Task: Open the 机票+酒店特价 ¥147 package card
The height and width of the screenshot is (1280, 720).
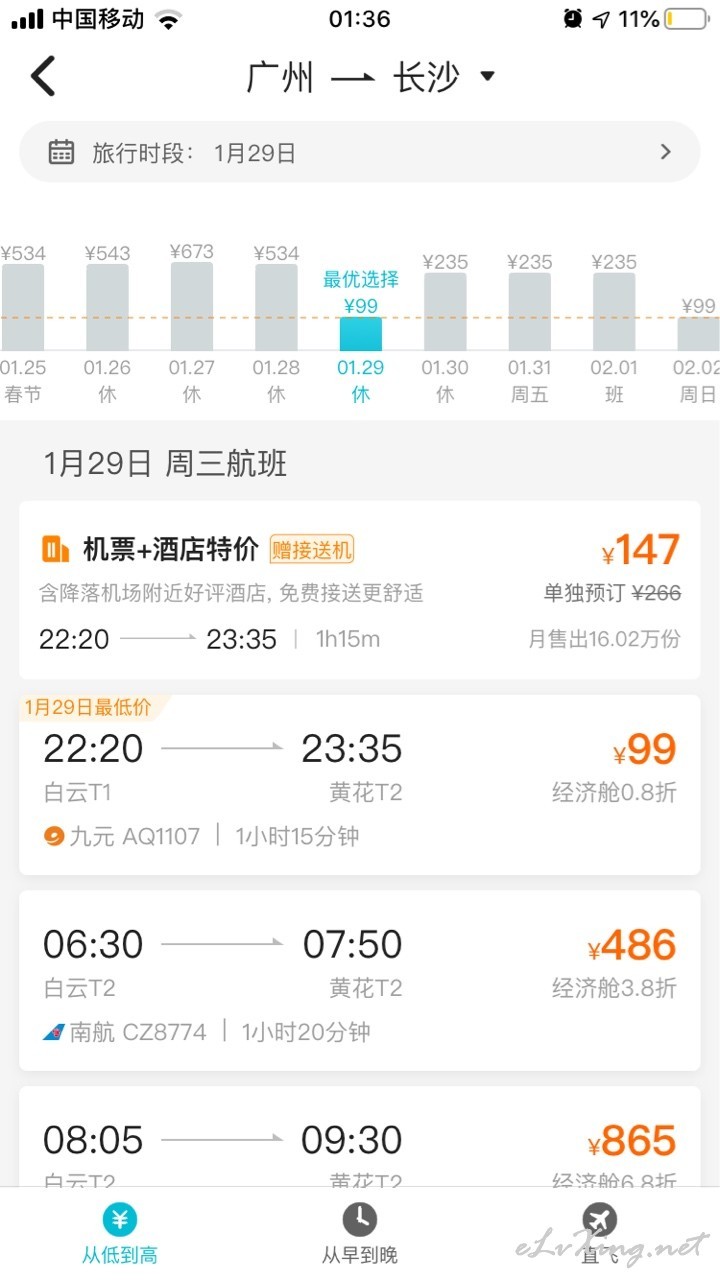Action: (360, 591)
